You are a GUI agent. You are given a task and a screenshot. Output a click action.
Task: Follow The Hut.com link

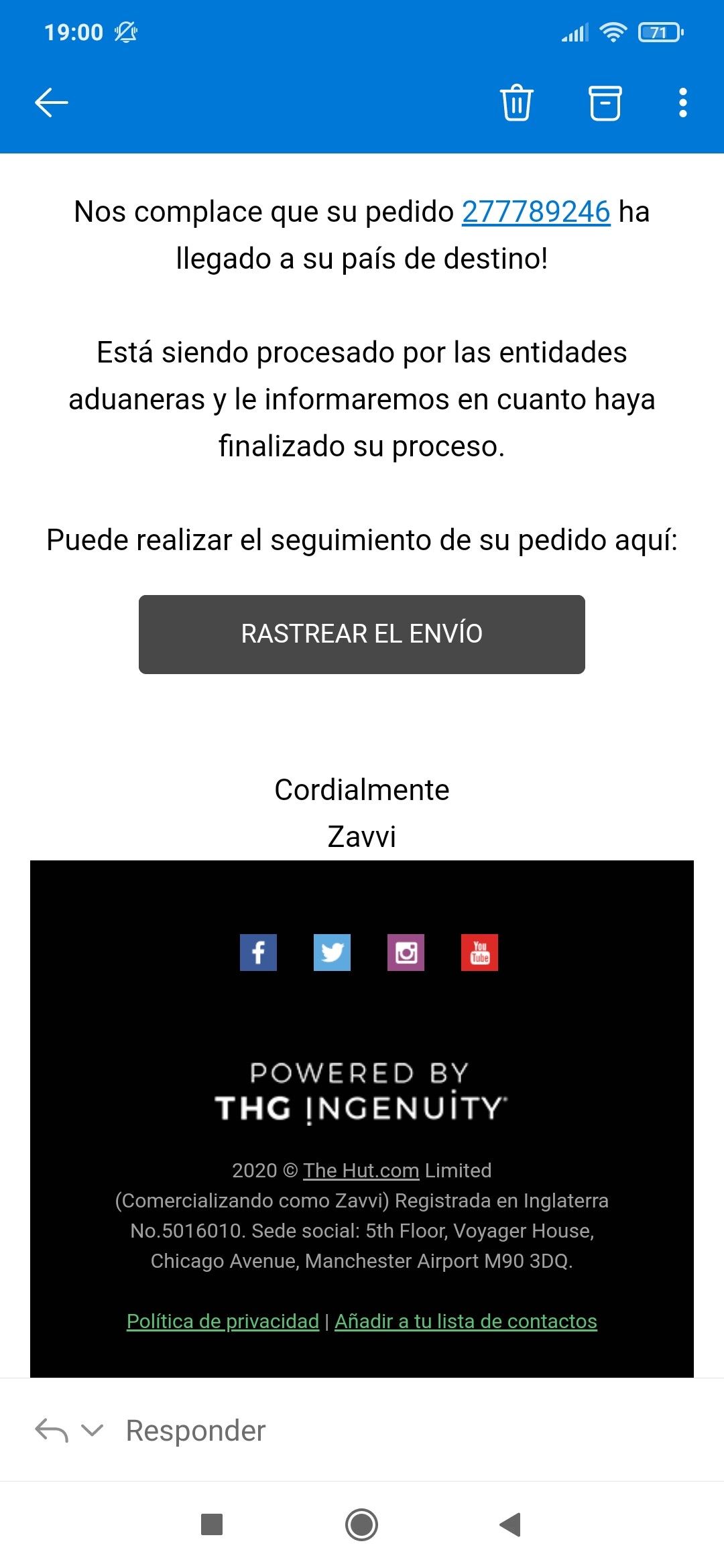[x=361, y=1170]
